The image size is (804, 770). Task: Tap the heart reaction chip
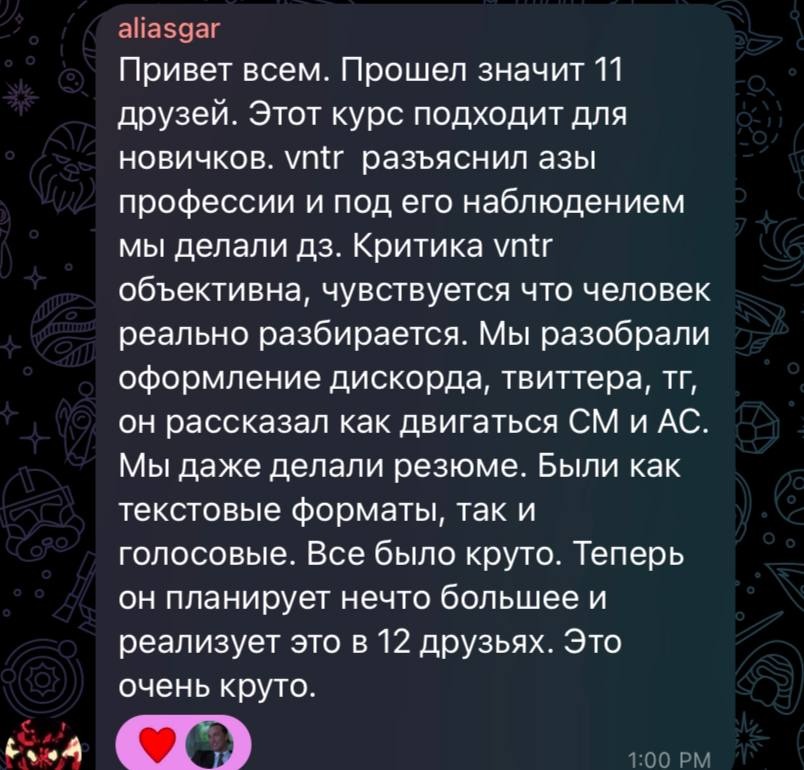click(x=187, y=744)
